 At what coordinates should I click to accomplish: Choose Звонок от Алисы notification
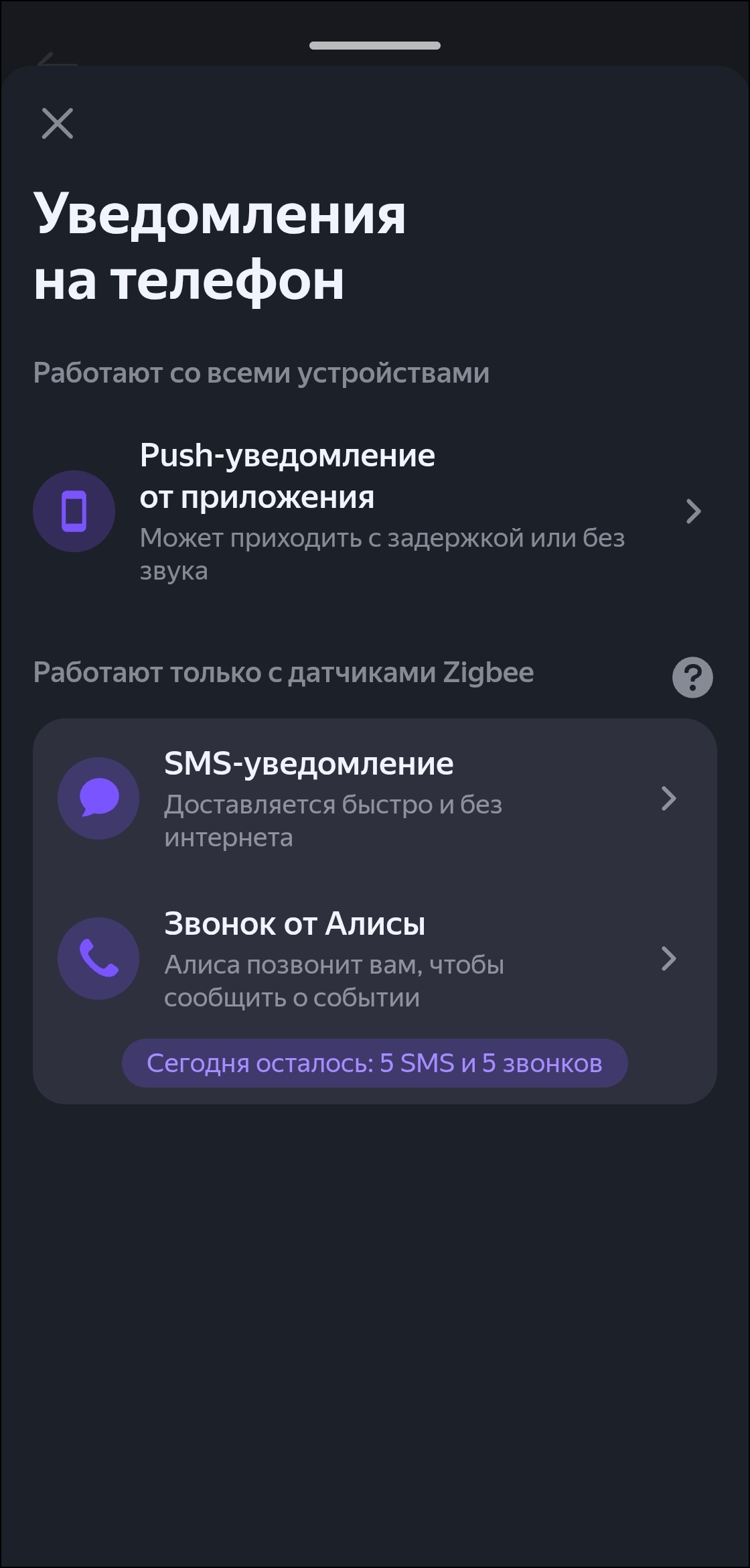tap(374, 959)
